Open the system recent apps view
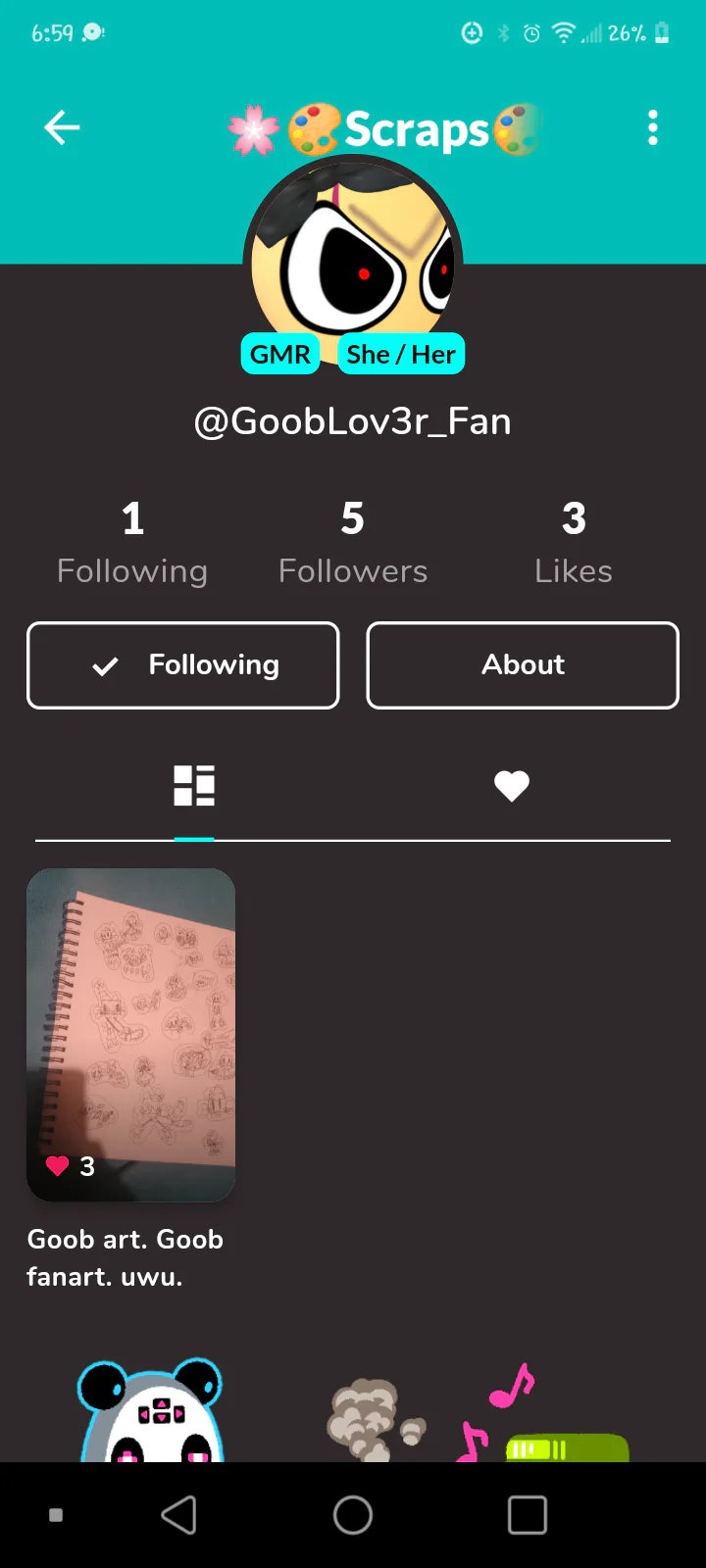 [528, 1515]
